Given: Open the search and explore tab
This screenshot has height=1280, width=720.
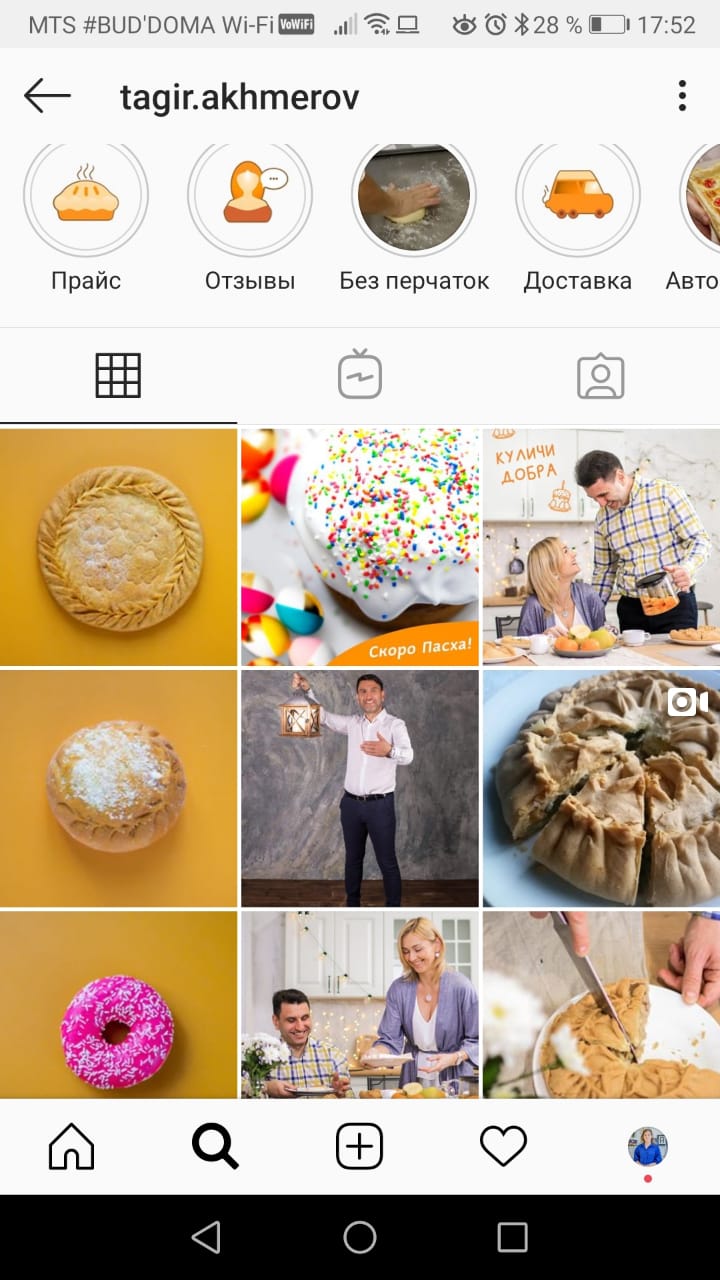Looking at the screenshot, I should coord(215,1146).
